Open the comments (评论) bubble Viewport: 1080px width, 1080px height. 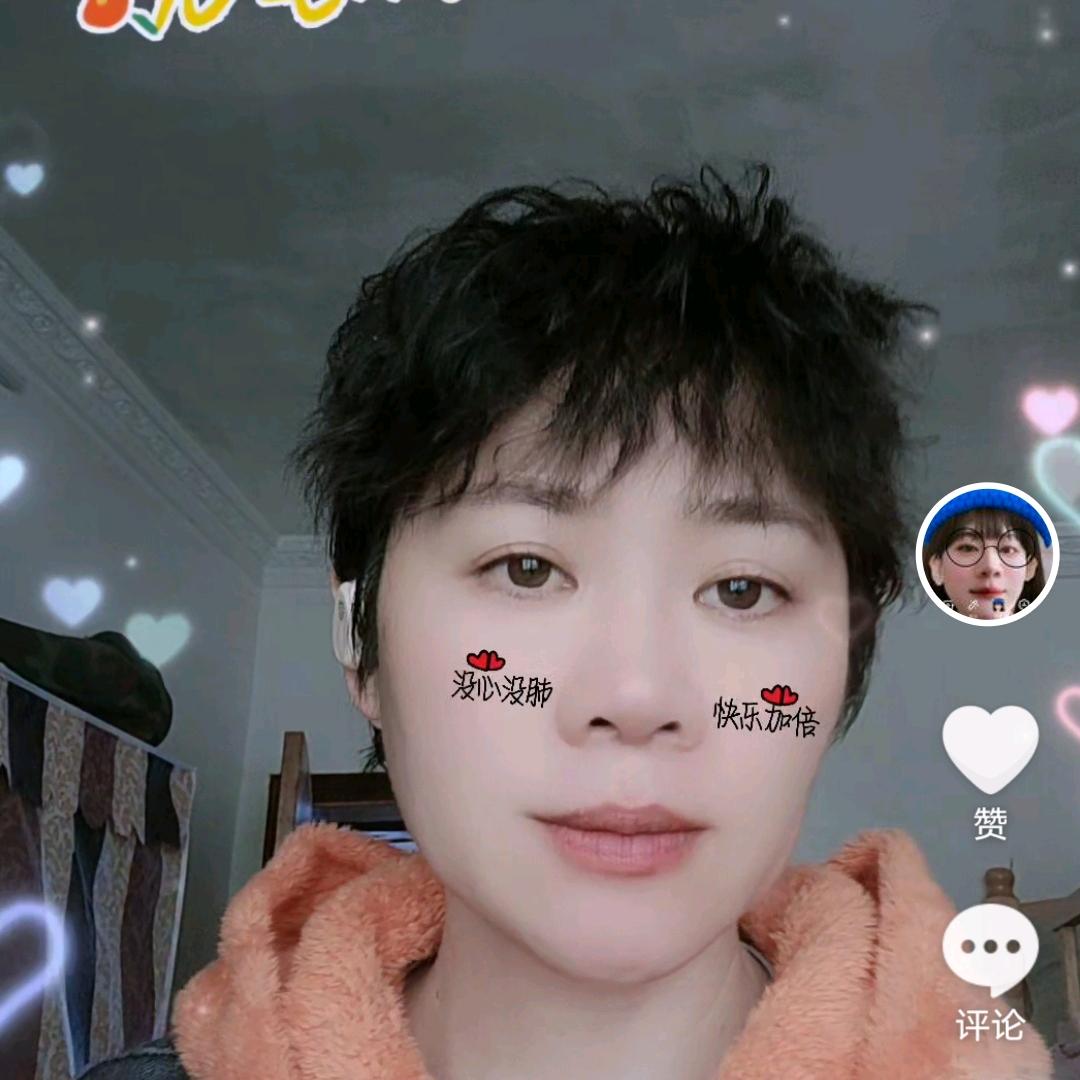pos(990,950)
